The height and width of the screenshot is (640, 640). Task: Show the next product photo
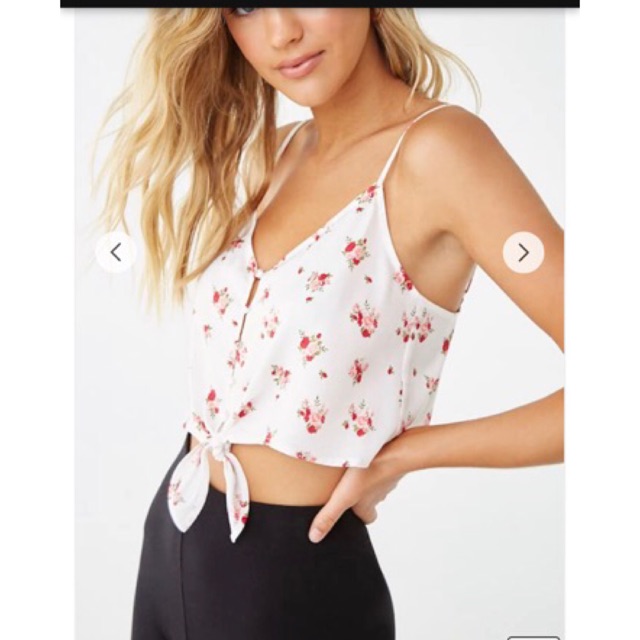tap(523, 252)
